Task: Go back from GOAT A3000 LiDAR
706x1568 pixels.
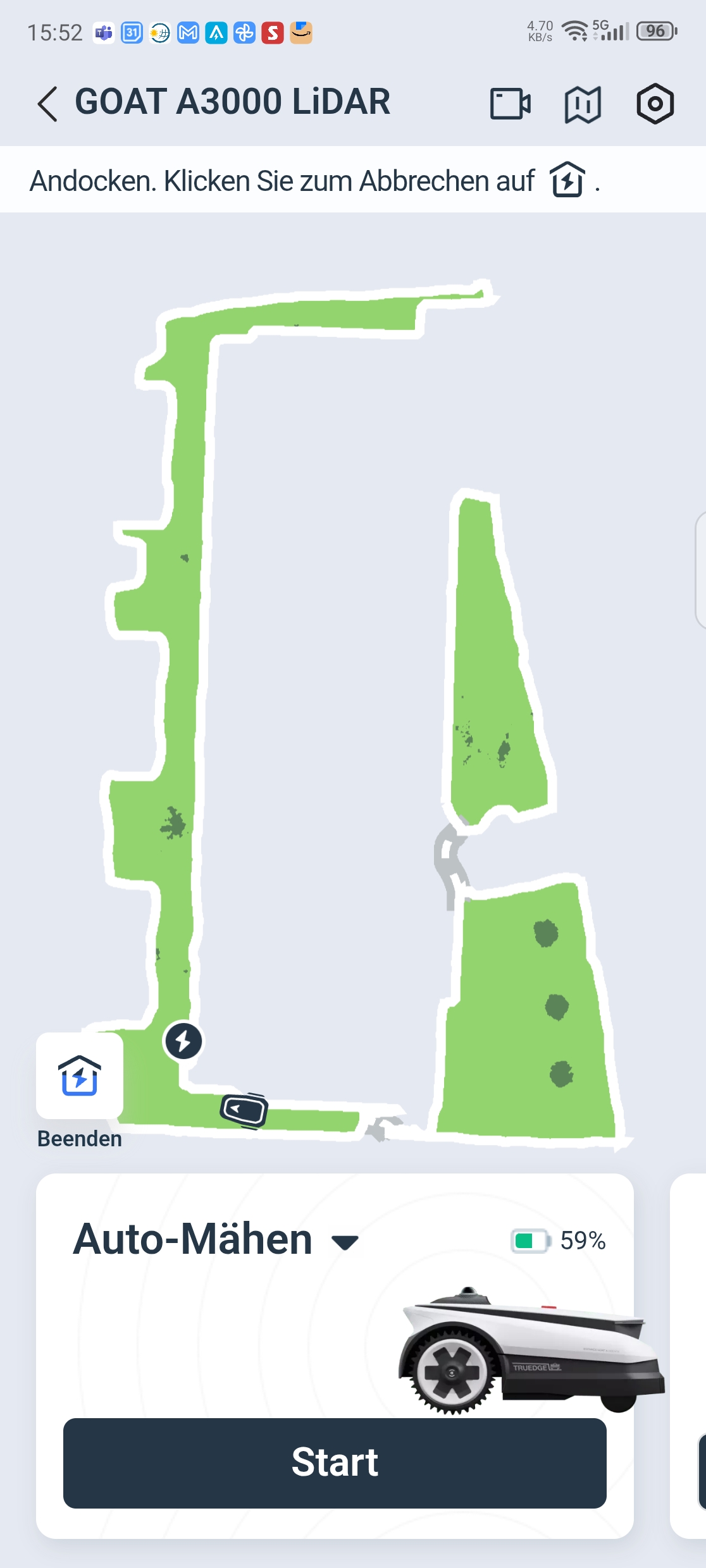Action: (47, 104)
